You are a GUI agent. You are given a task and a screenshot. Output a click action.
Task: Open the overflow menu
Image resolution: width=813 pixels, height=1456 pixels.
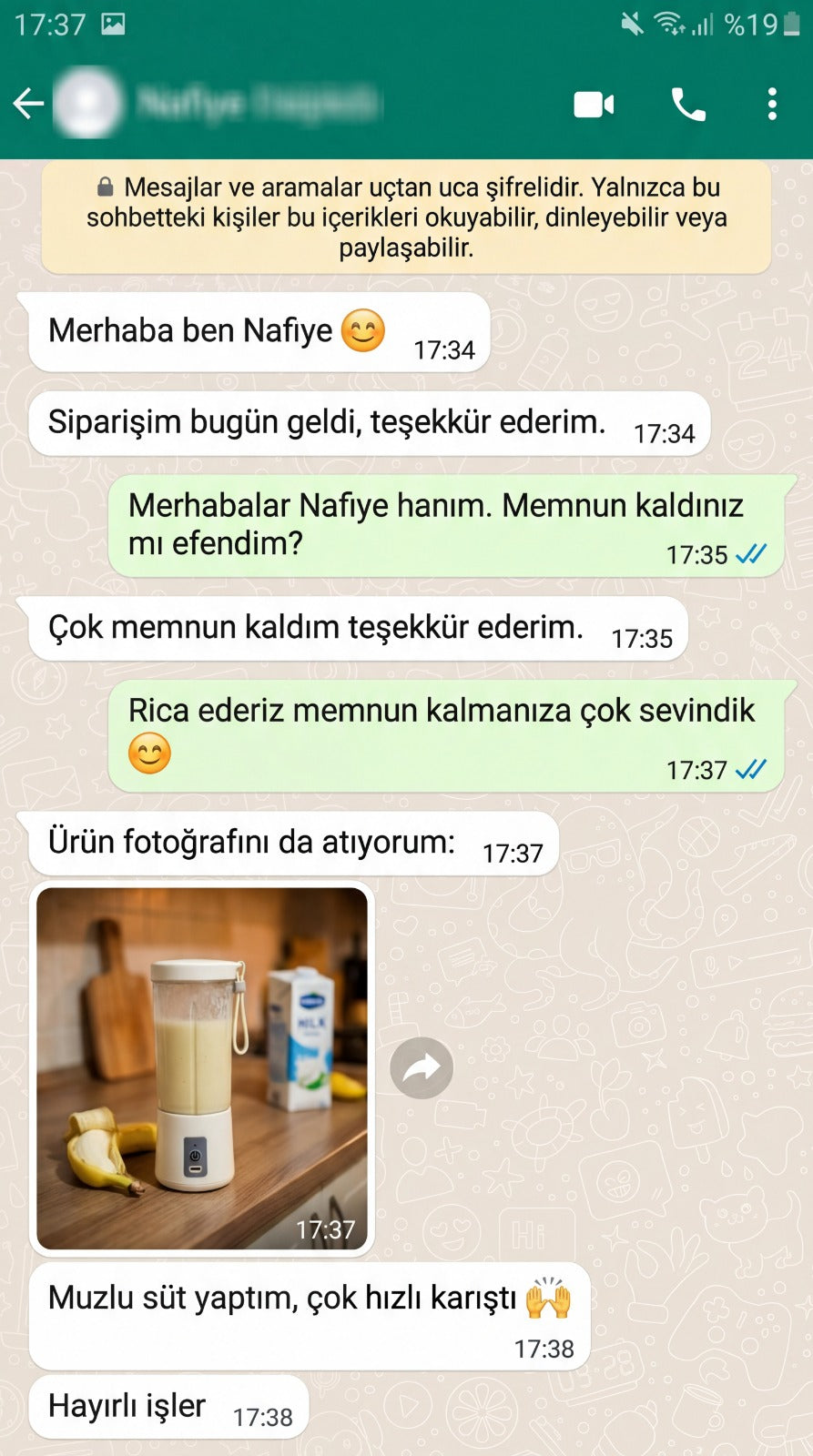772,105
